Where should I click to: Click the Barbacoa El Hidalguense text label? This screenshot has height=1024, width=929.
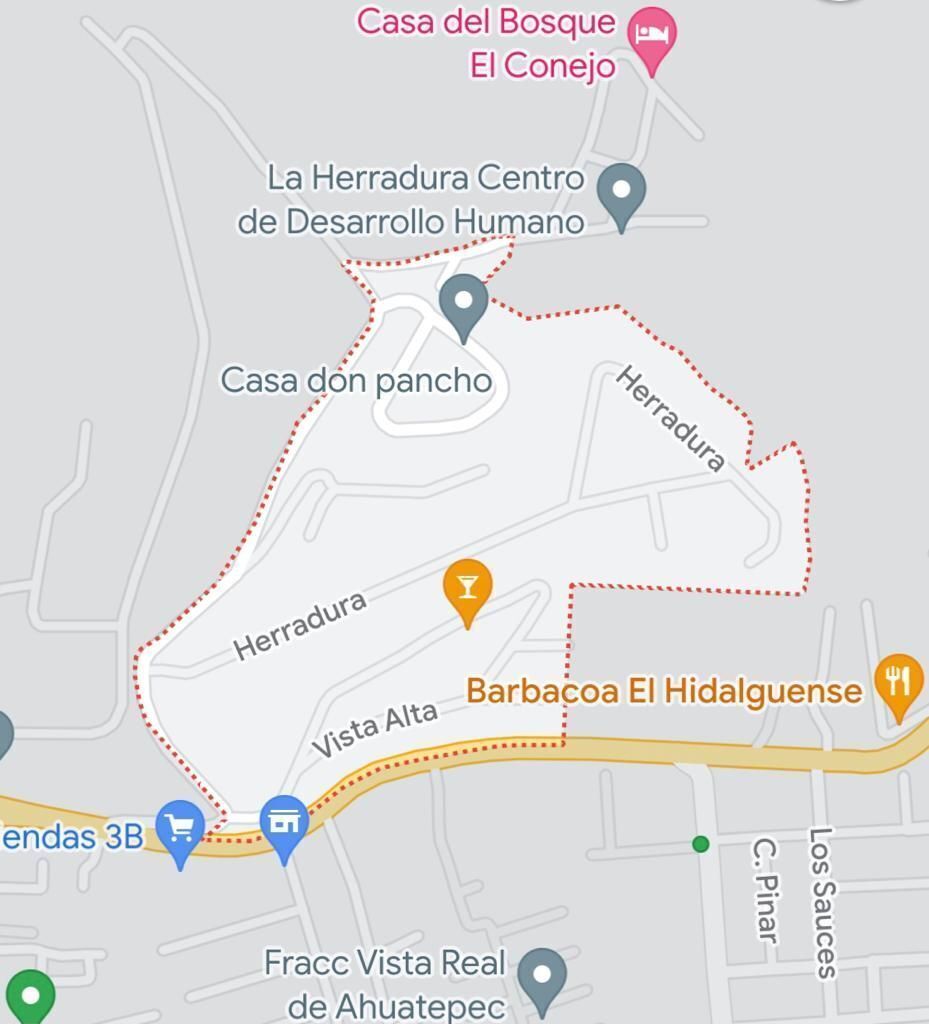click(x=663, y=689)
